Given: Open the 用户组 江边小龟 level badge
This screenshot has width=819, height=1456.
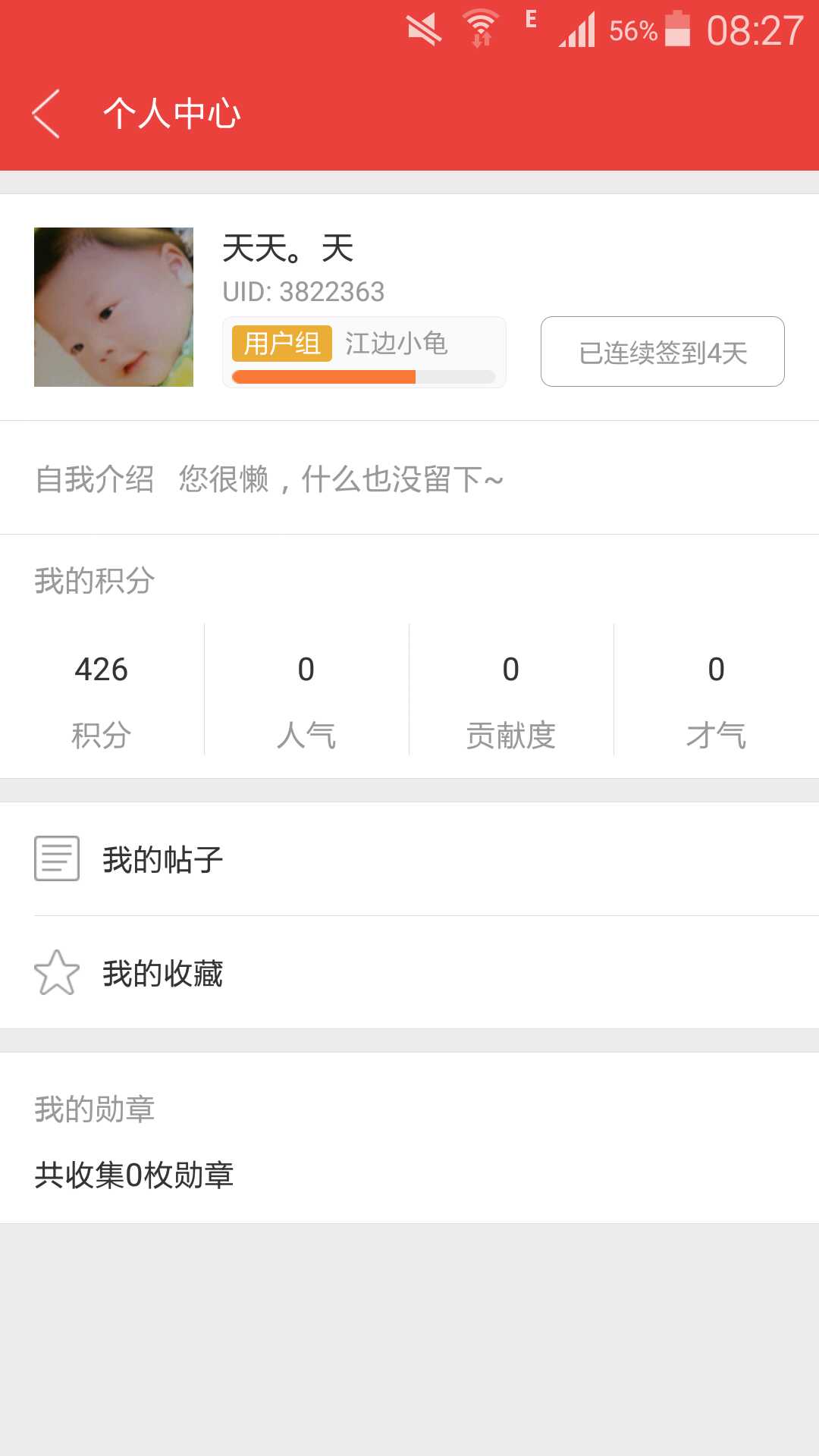Looking at the screenshot, I should click(364, 352).
